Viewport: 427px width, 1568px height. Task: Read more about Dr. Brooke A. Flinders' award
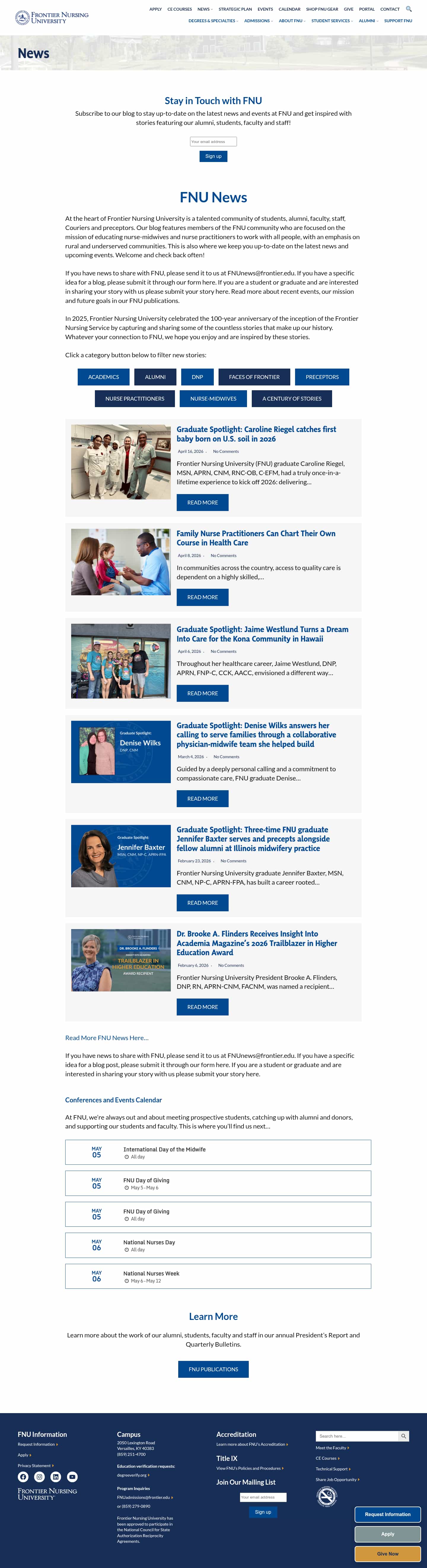coord(202,1007)
